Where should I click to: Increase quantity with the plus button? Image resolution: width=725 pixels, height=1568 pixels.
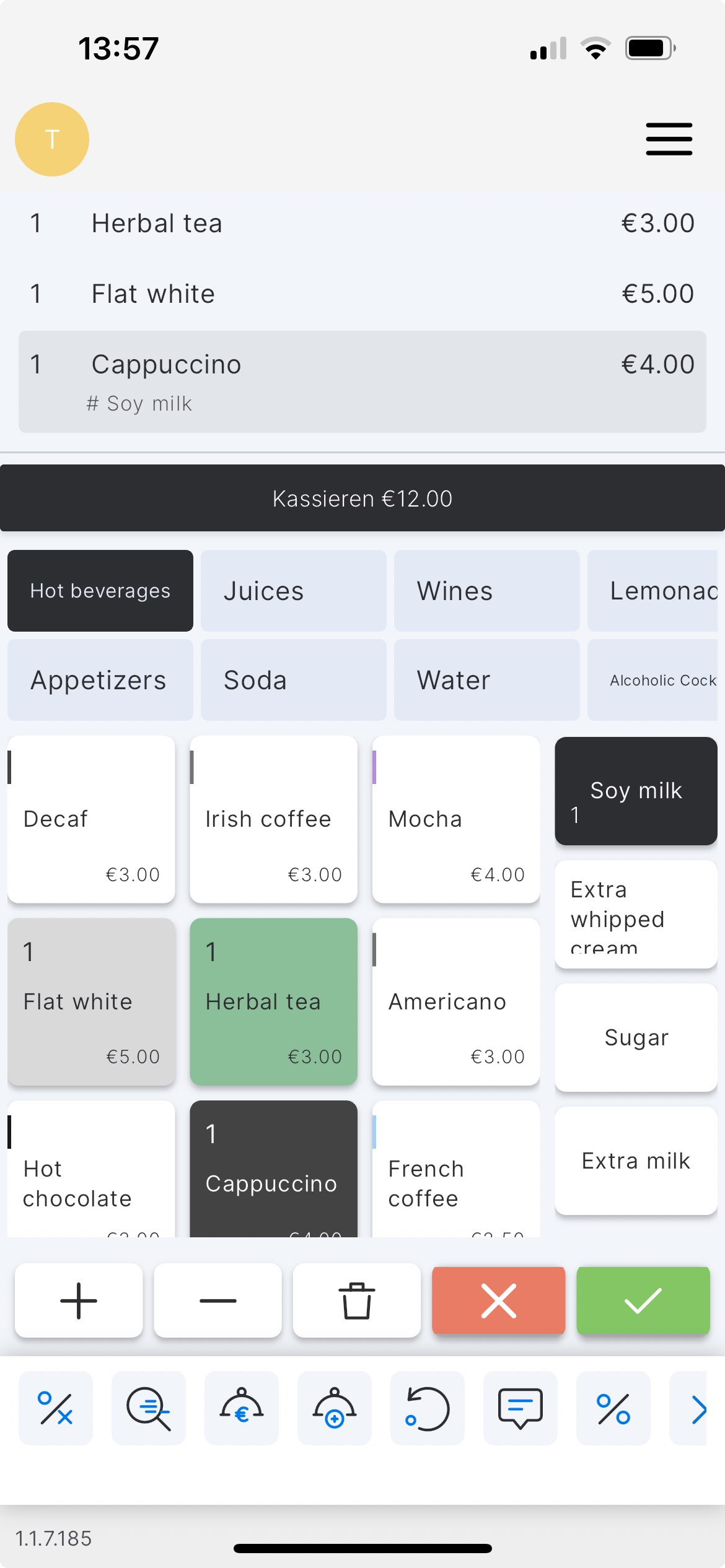(x=79, y=1300)
